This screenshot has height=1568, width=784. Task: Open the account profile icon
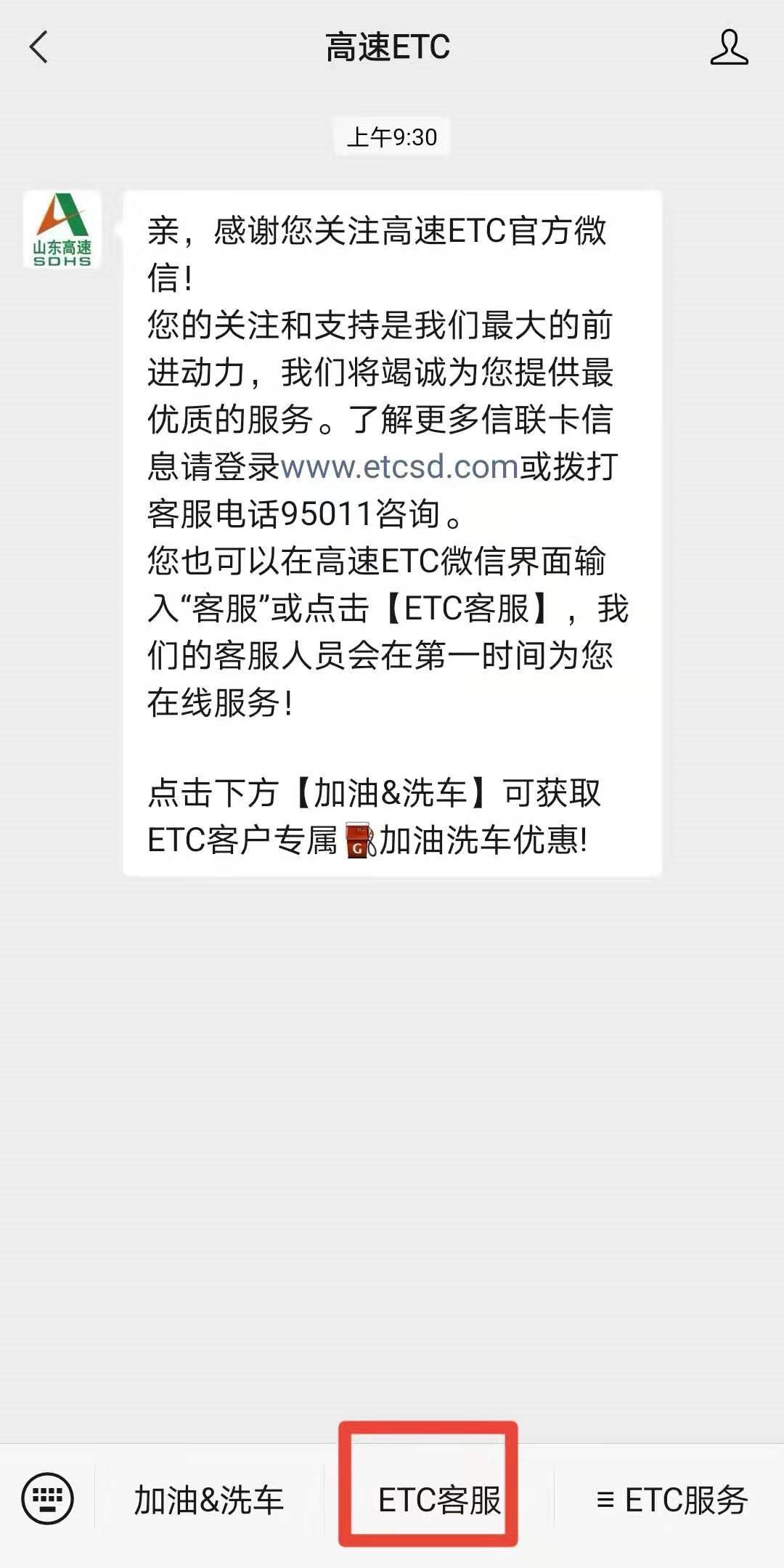[x=729, y=48]
